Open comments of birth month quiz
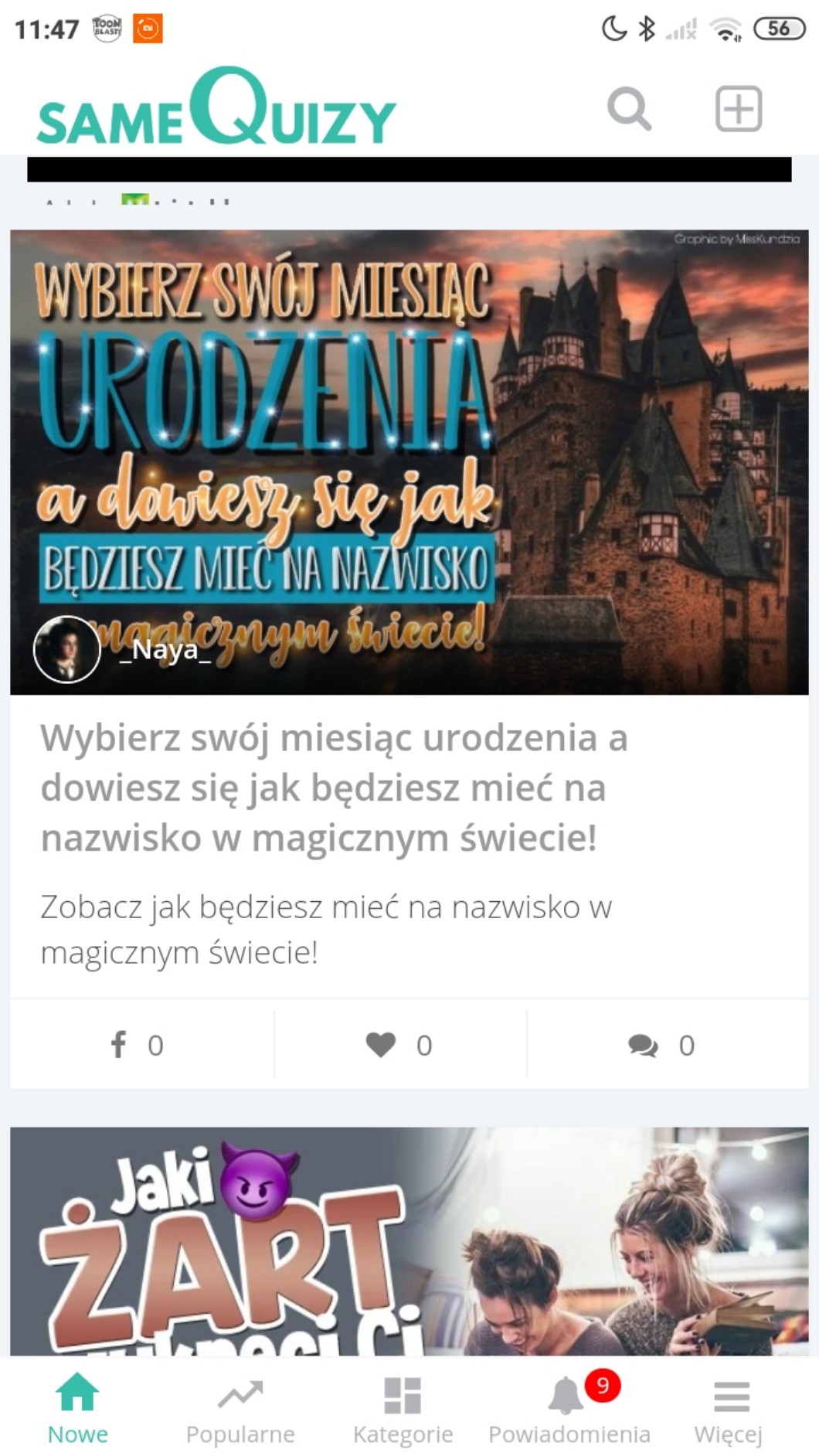The image size is (819, 1456). 661,1045
